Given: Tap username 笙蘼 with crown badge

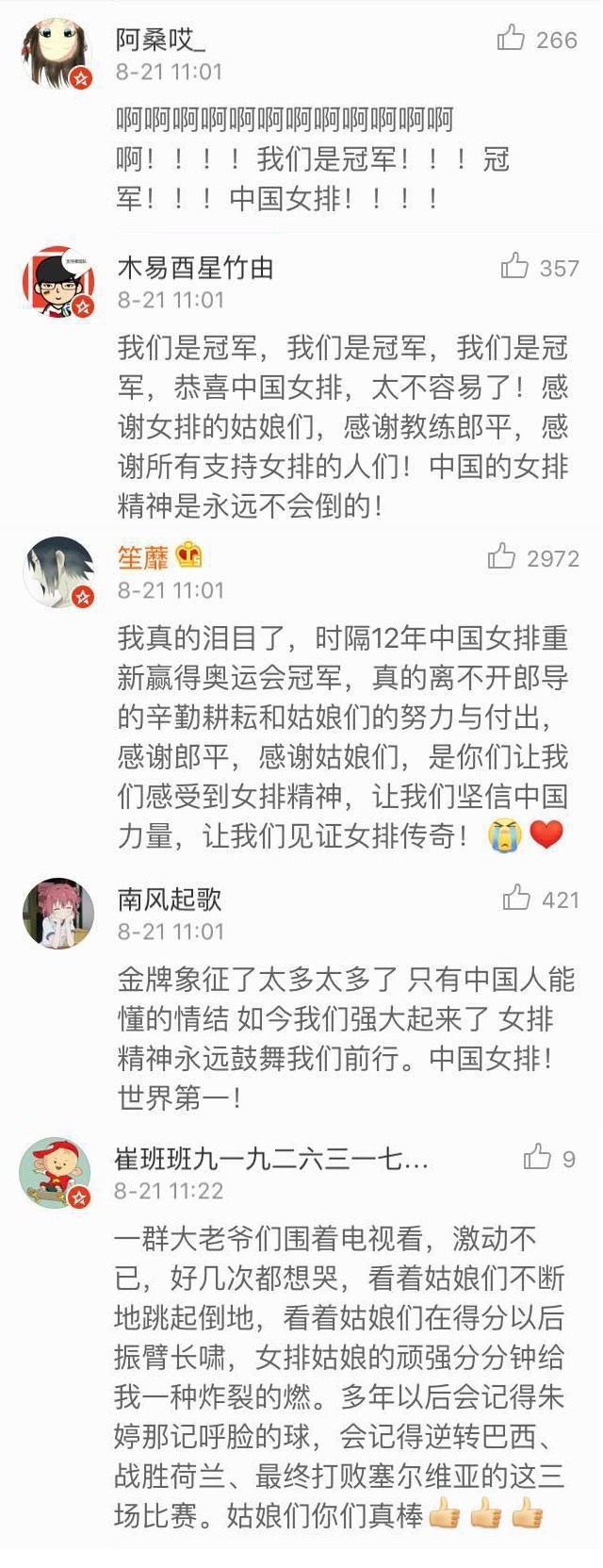Looking at the screenshot, I should pyautogui.click(x=143, y=557).
